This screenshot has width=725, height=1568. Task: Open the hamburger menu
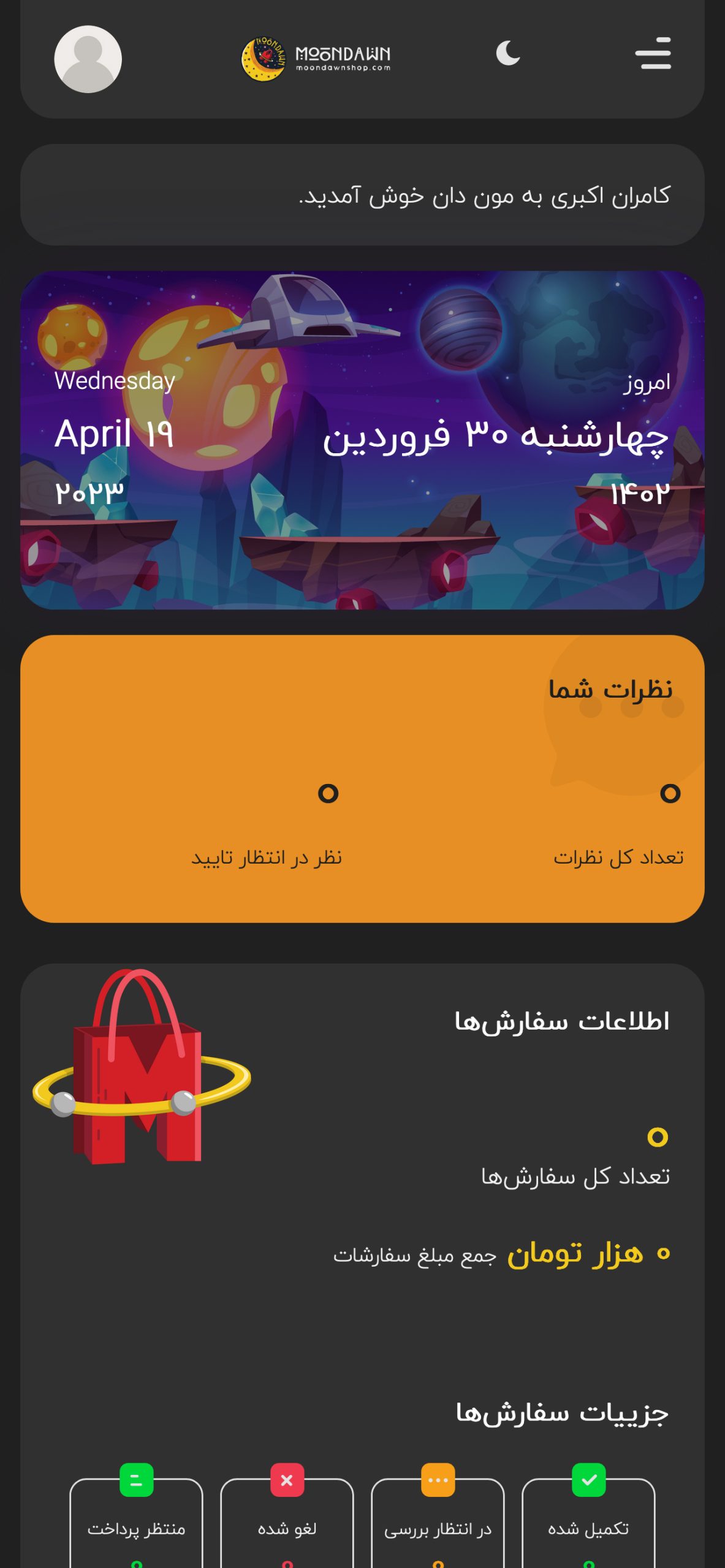[653, 53]
